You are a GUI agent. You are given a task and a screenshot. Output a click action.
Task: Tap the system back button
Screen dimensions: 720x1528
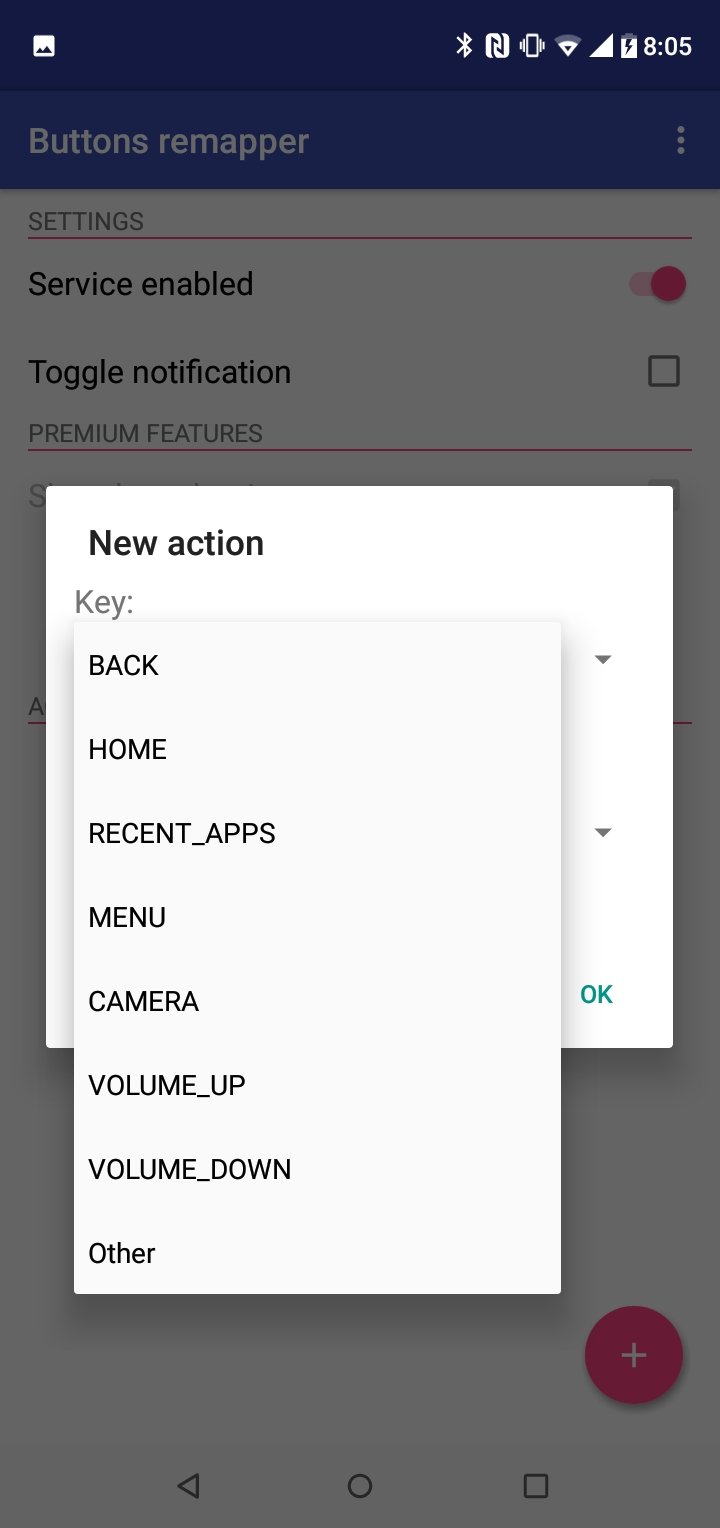[x=188, y=1486]
